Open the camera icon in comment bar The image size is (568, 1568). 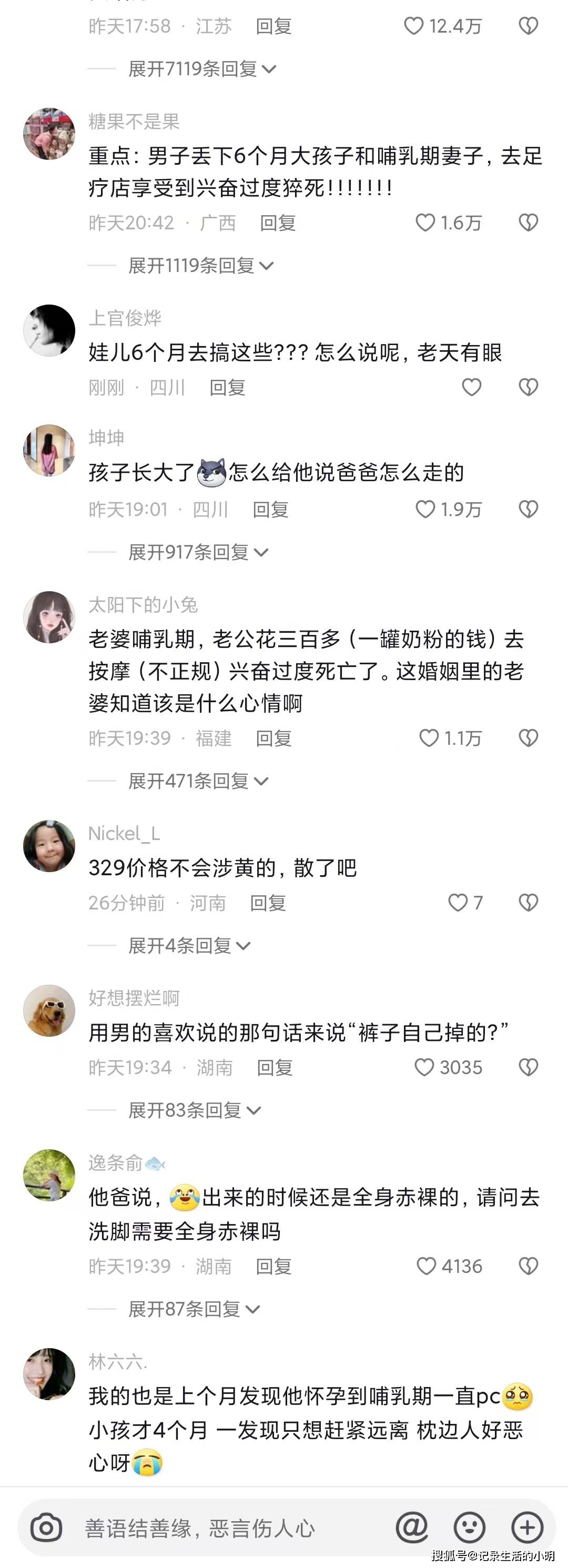46,1528
